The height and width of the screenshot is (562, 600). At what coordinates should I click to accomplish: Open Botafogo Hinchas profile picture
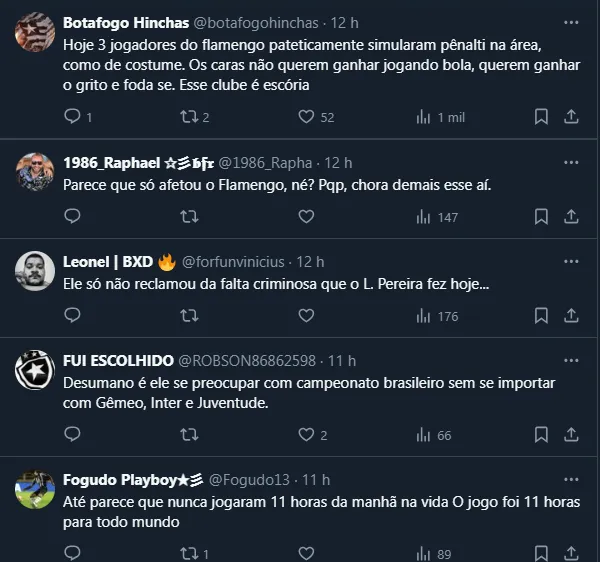35,33
